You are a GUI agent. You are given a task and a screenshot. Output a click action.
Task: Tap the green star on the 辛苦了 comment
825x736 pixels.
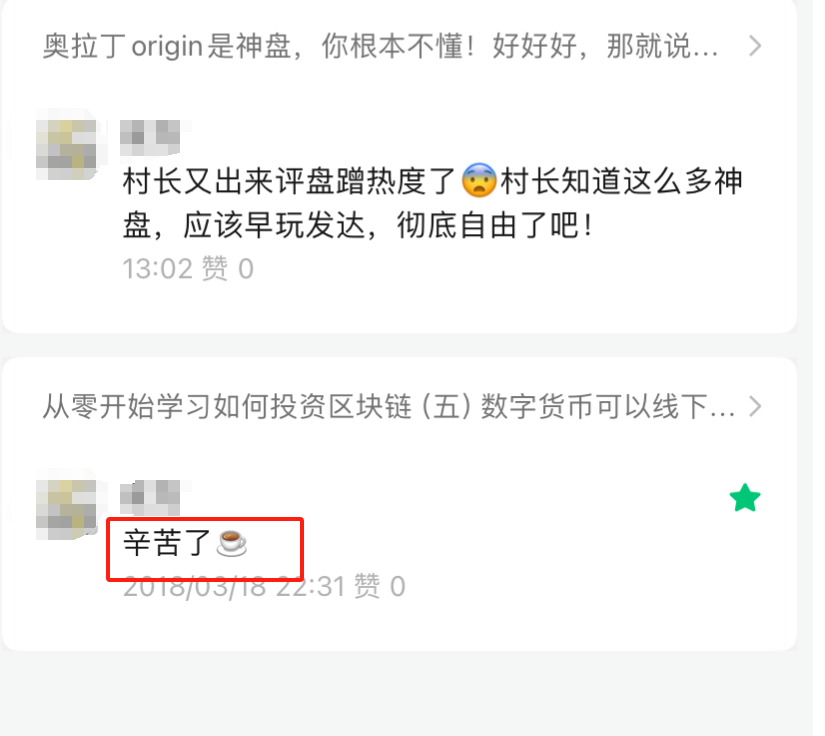point(744,498)
